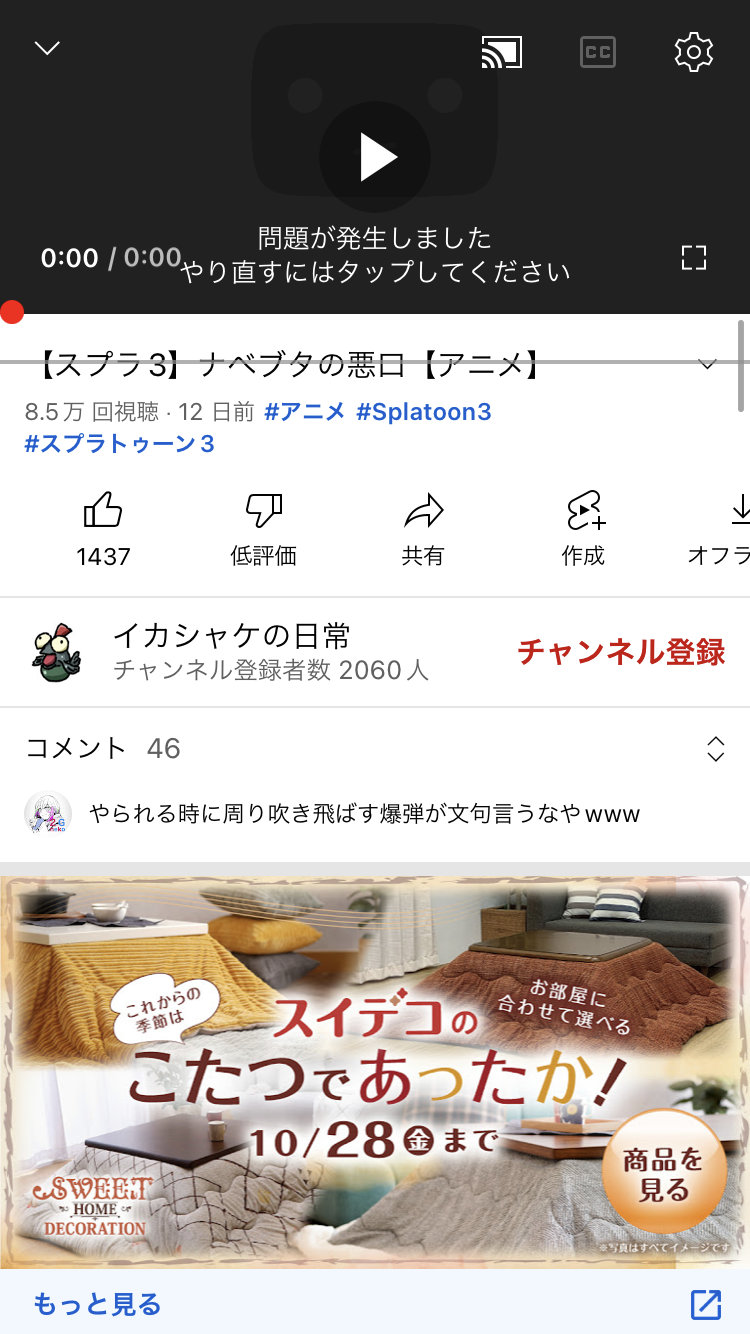Cast the video to another device
This screenshot has height=1334, width=750.
pyautogui.click(x=501, y=52)
